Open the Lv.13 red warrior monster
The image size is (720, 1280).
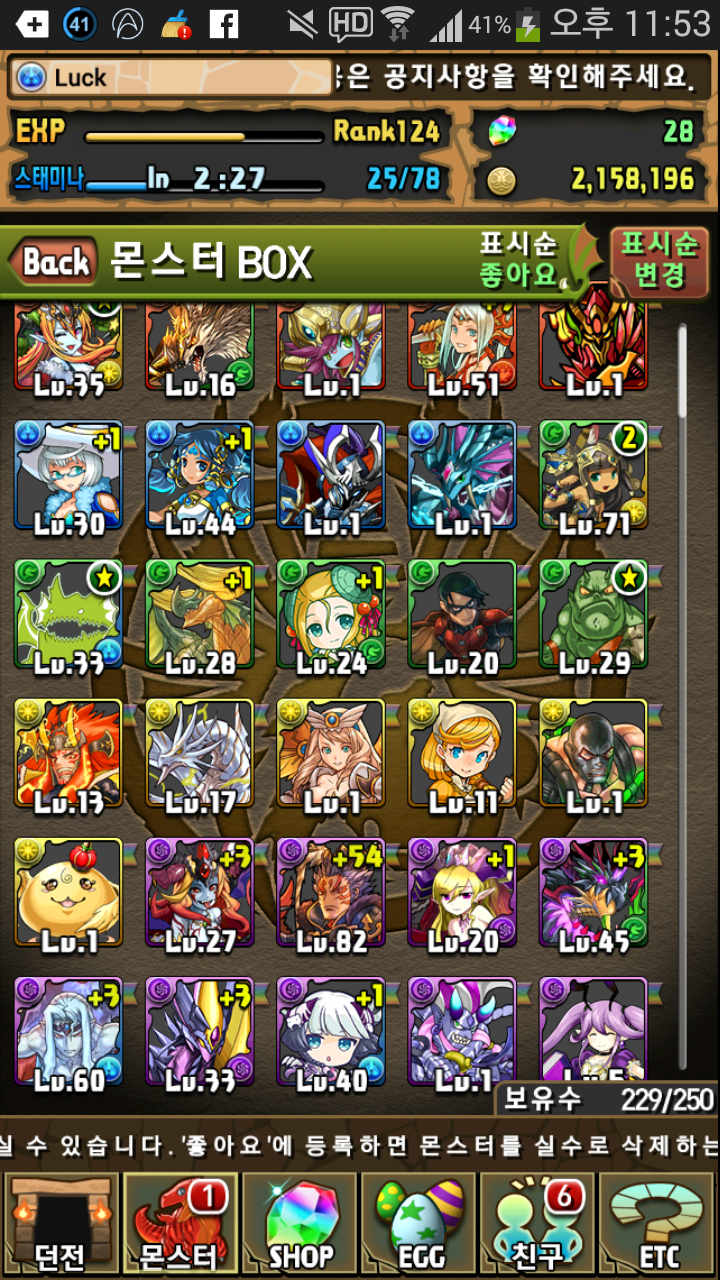pos(68,754)
